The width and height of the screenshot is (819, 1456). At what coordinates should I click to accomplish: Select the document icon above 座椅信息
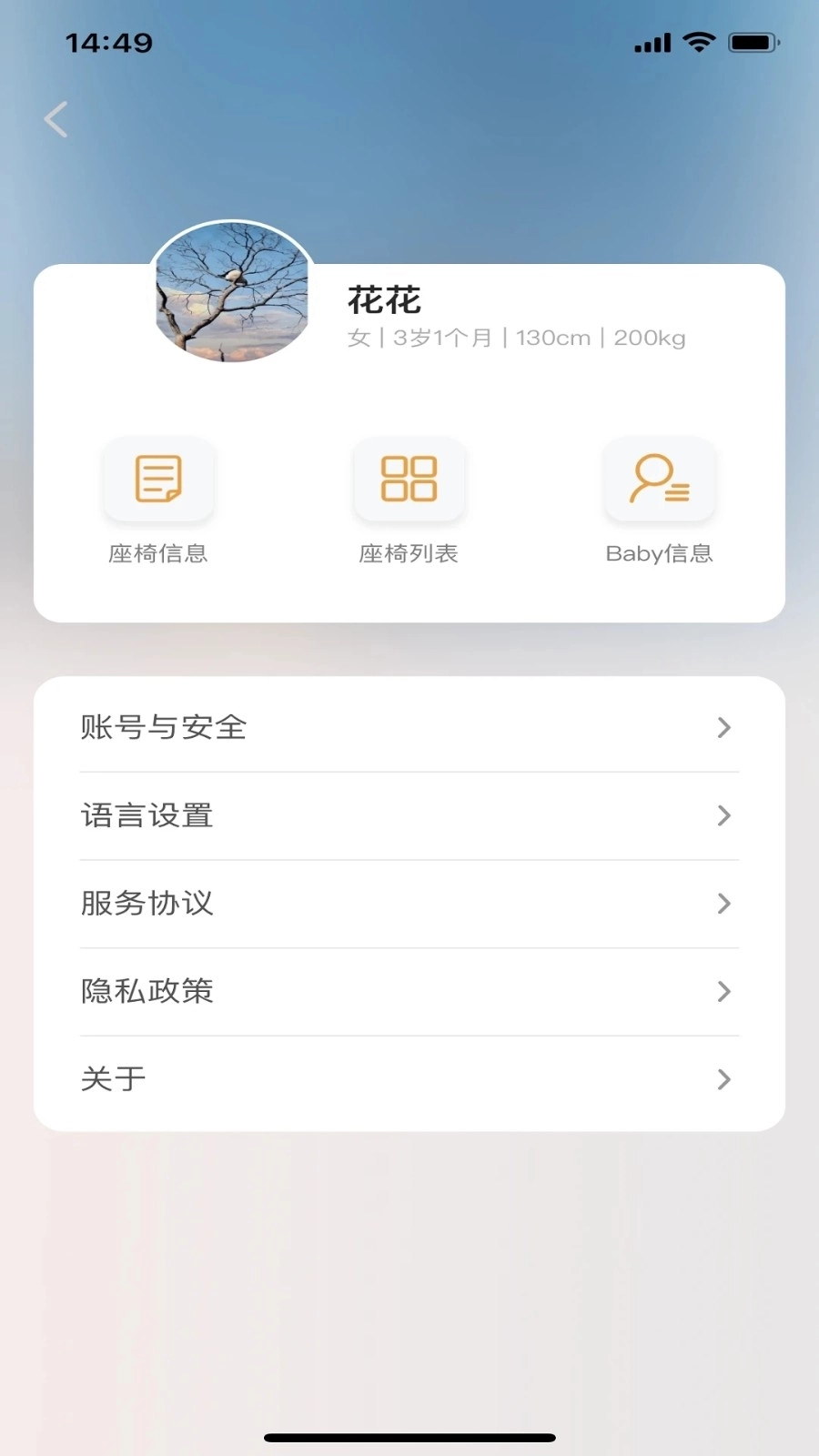(x=158, y=480)
